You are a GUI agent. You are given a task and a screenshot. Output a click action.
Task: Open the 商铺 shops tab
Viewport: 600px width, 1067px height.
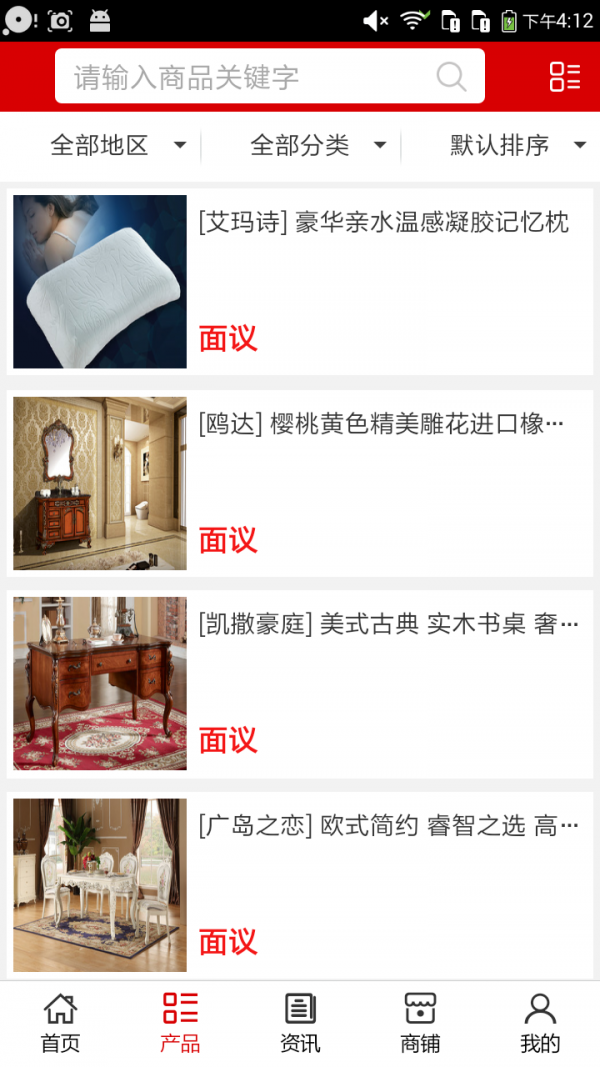(x=420, y=1023)
